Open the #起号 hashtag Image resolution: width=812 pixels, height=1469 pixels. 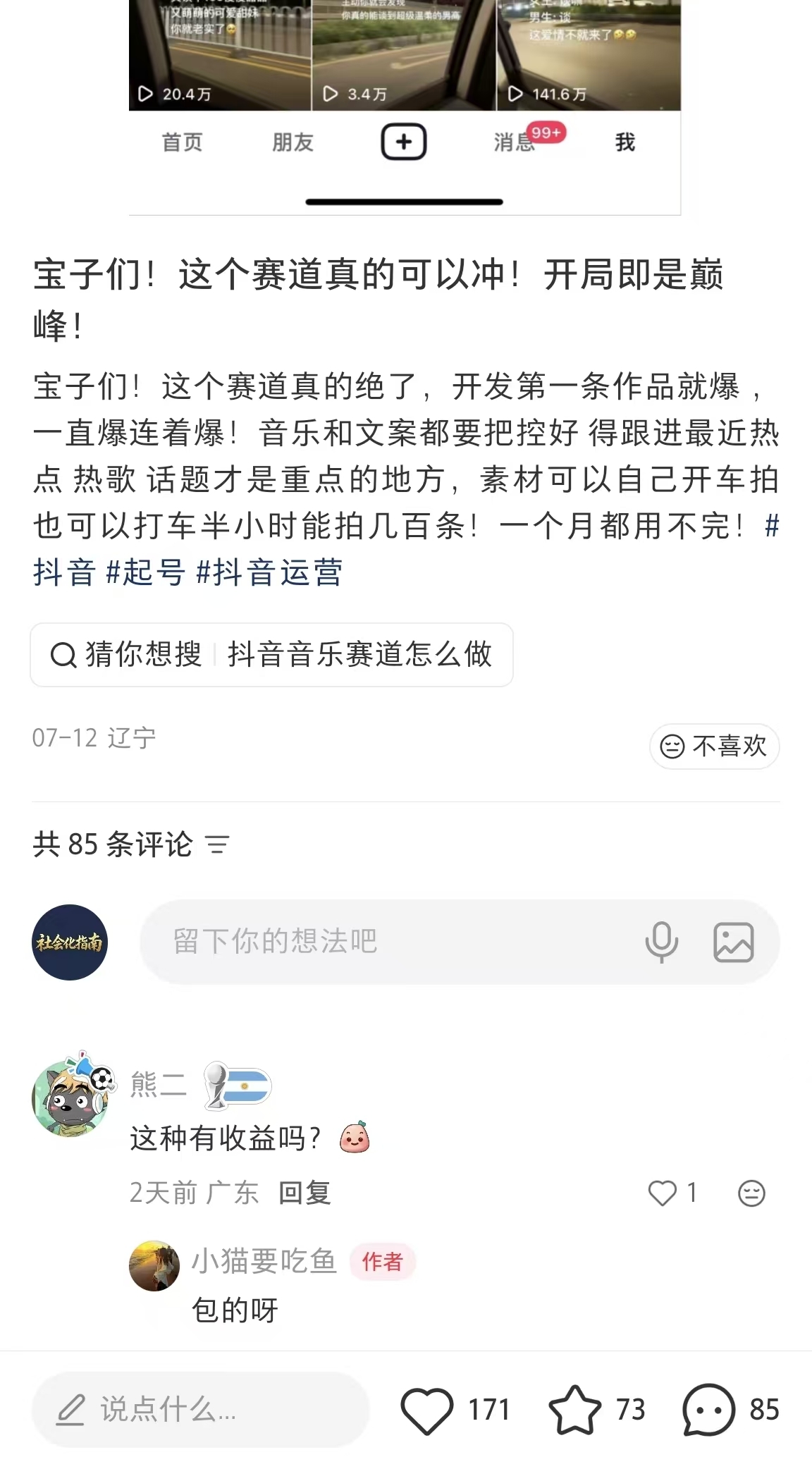(x=145, y=572)
